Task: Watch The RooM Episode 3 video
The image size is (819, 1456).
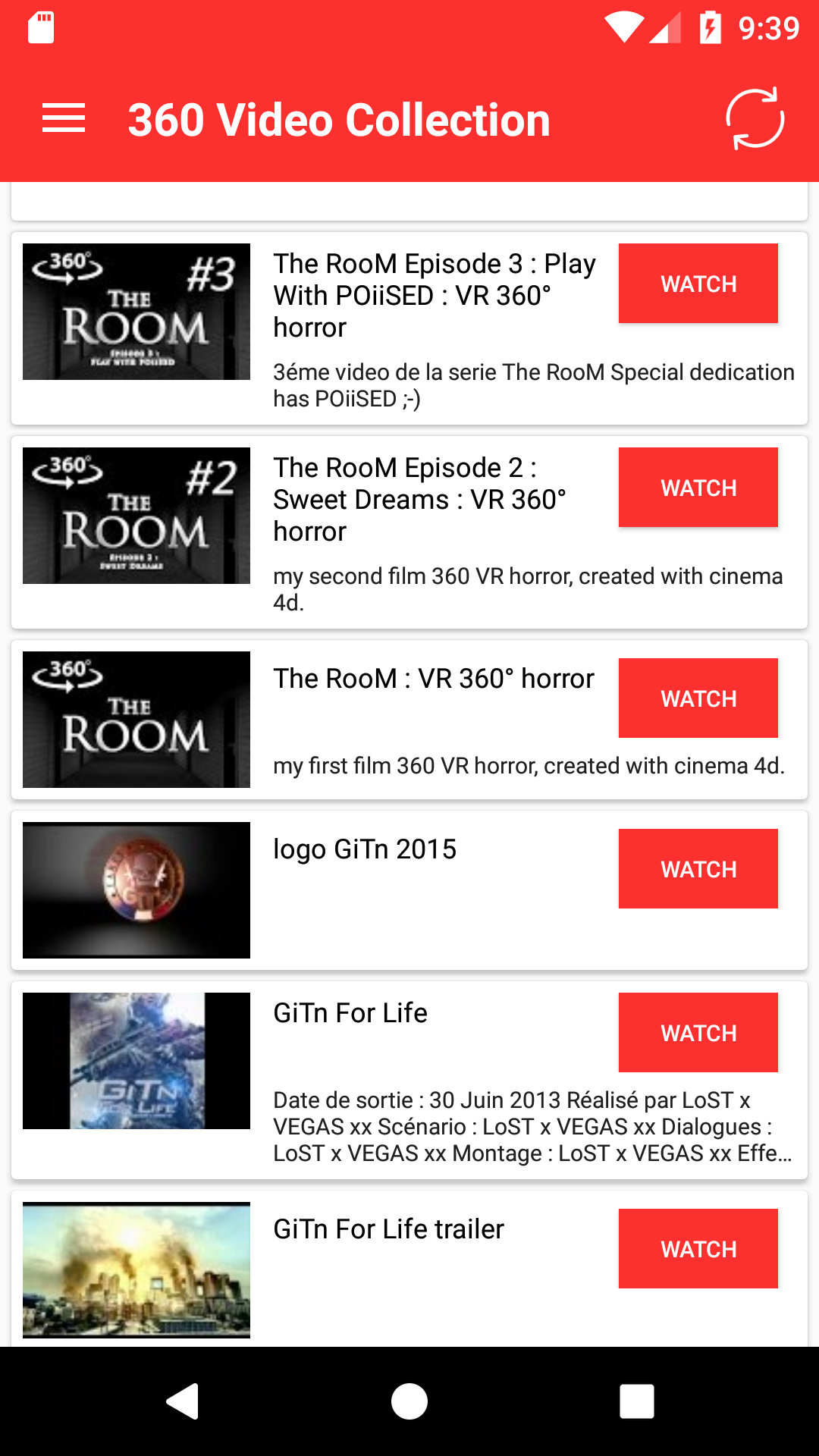Action: point(698,283)
